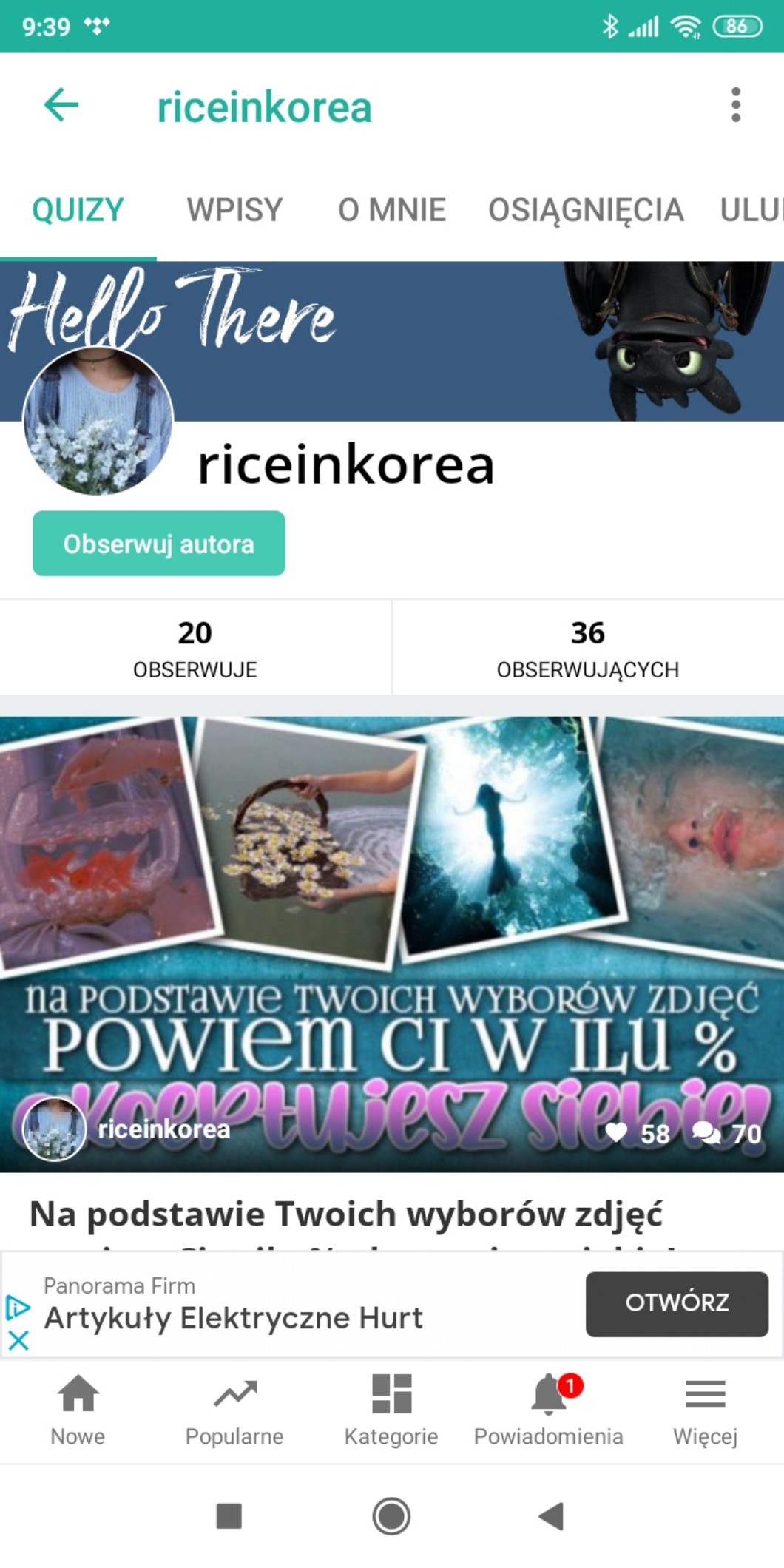The width and height of the screenshot is (784, 1568).
Task: Tap the system home button
Action: pyautogui.click(x=391, y=1516)
